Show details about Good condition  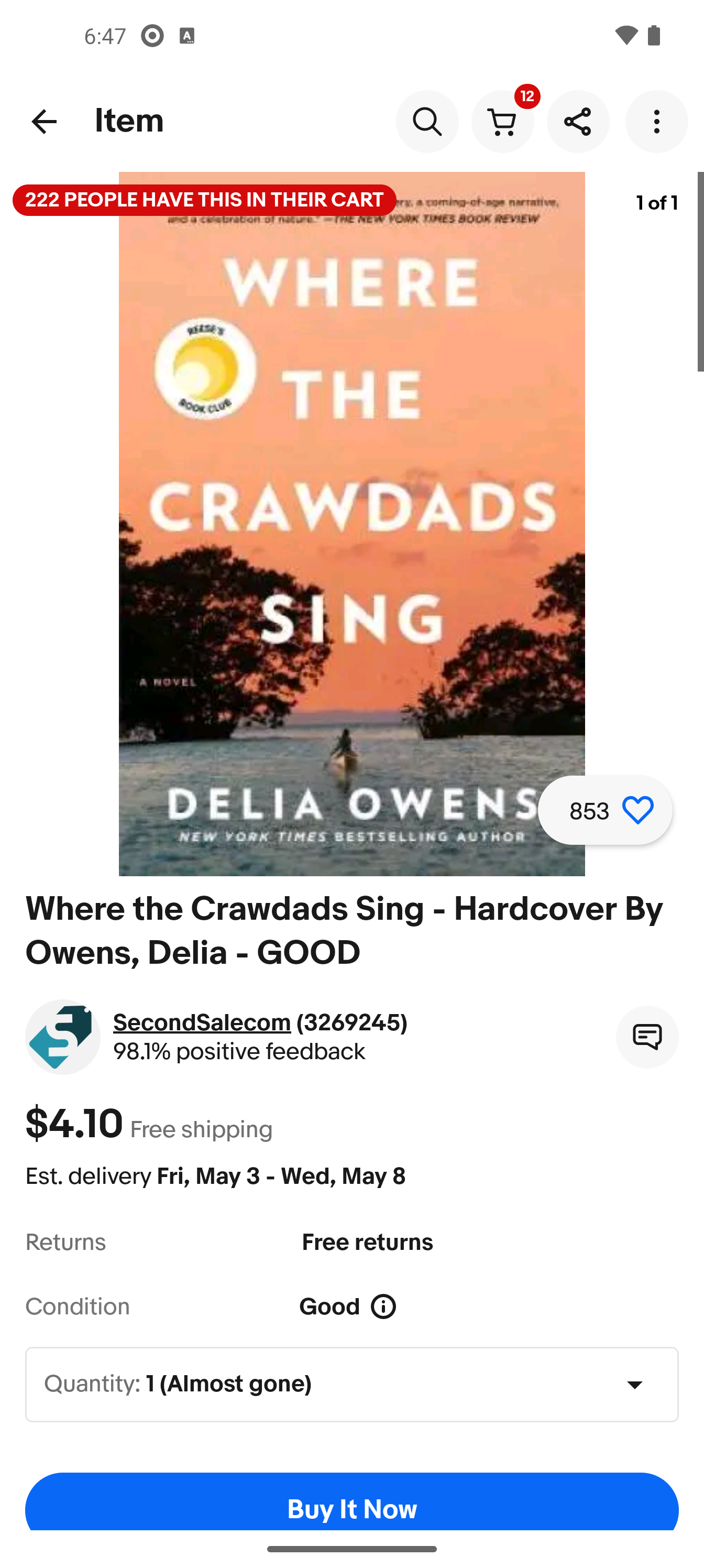coord(383,1307)
